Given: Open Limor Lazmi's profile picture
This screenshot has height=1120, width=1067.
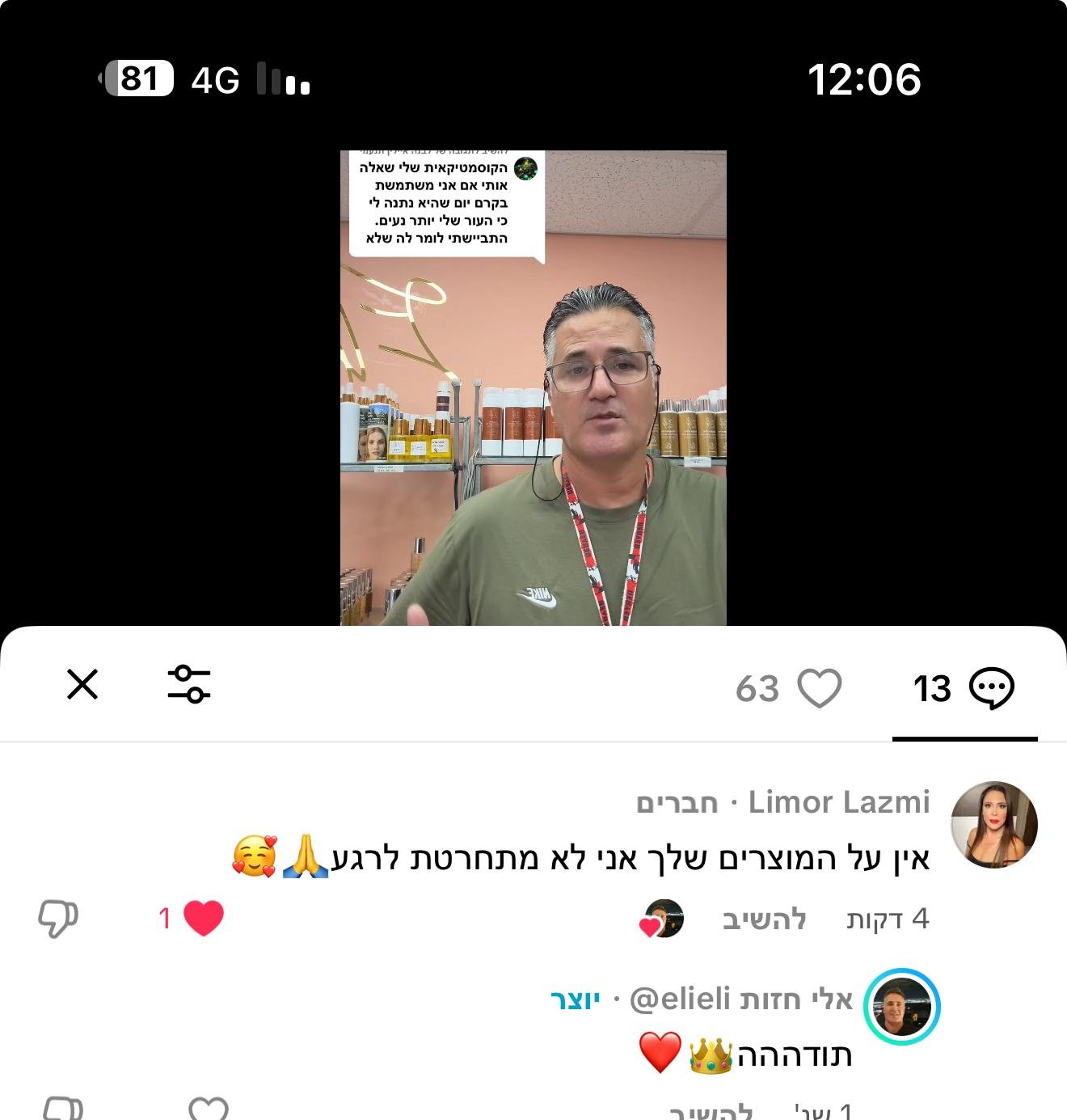Looking at the screenshot, I should (x=993, y=825).
